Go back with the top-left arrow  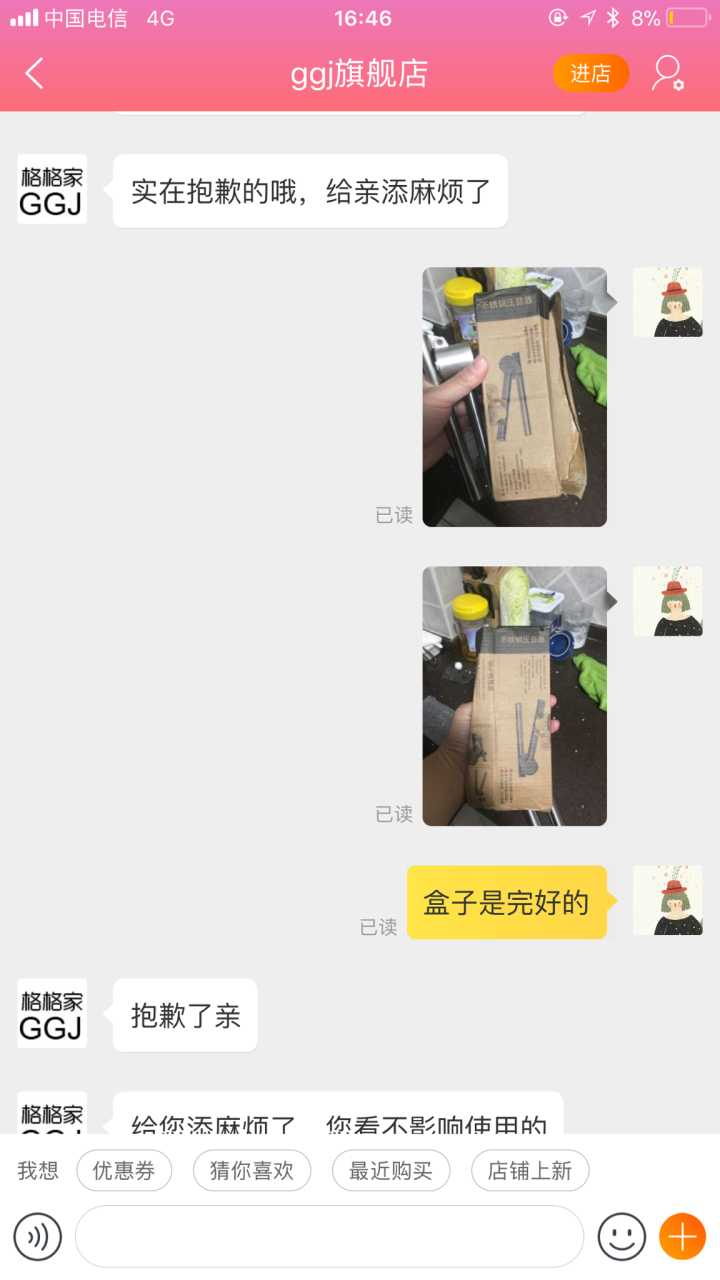pyautogui.click(x=35, y=73)
